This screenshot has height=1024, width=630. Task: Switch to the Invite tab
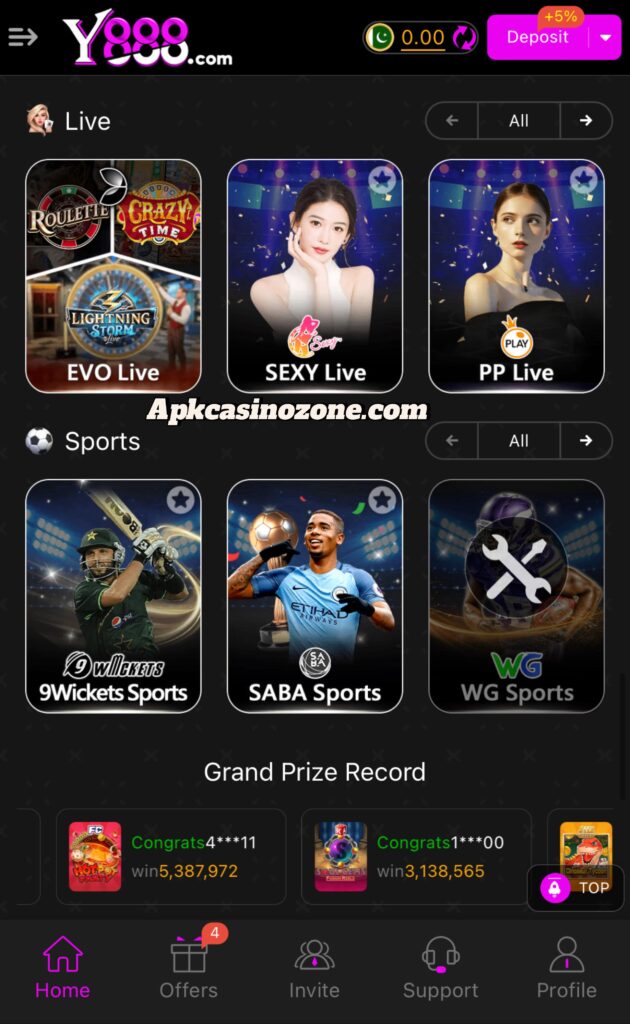314,968
